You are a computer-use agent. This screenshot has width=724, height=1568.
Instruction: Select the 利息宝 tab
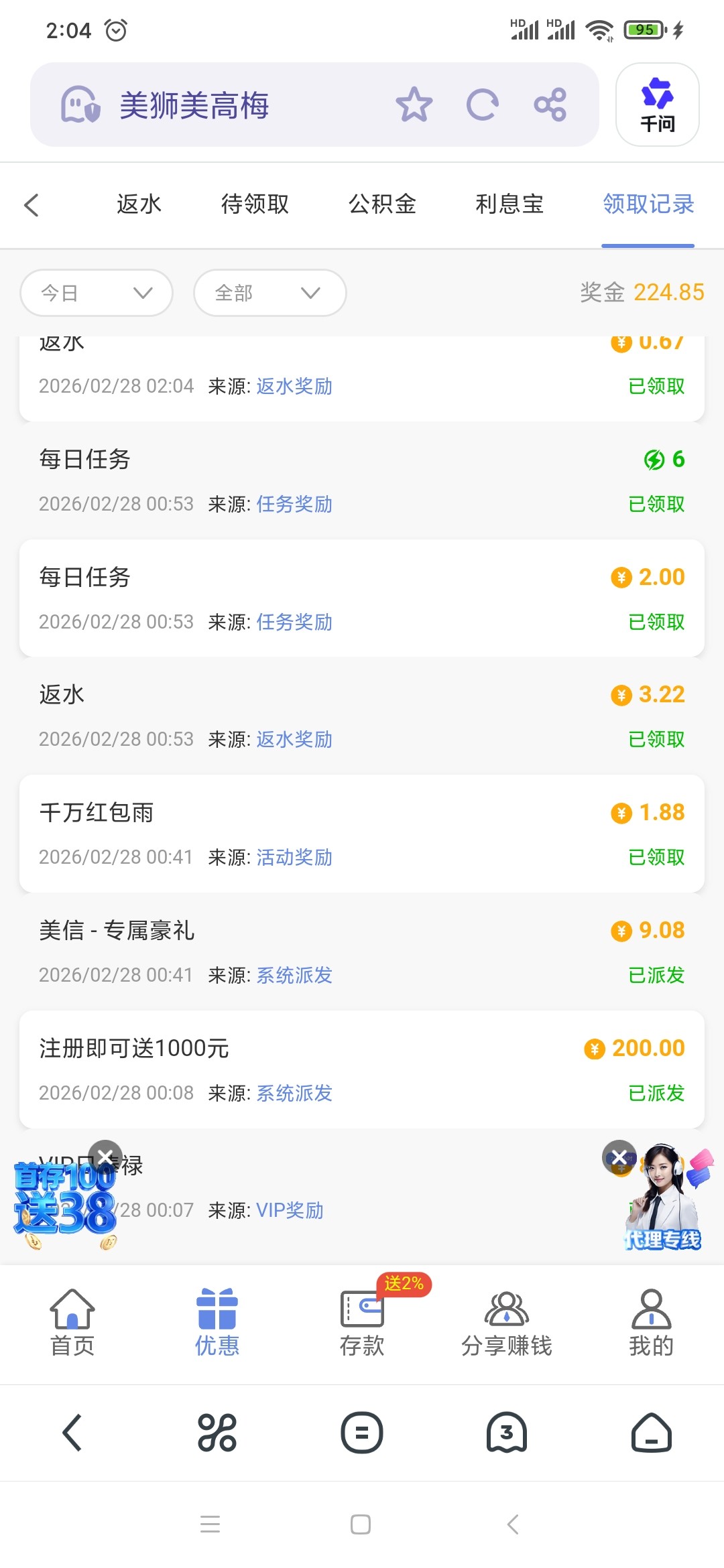coord(509,204)
